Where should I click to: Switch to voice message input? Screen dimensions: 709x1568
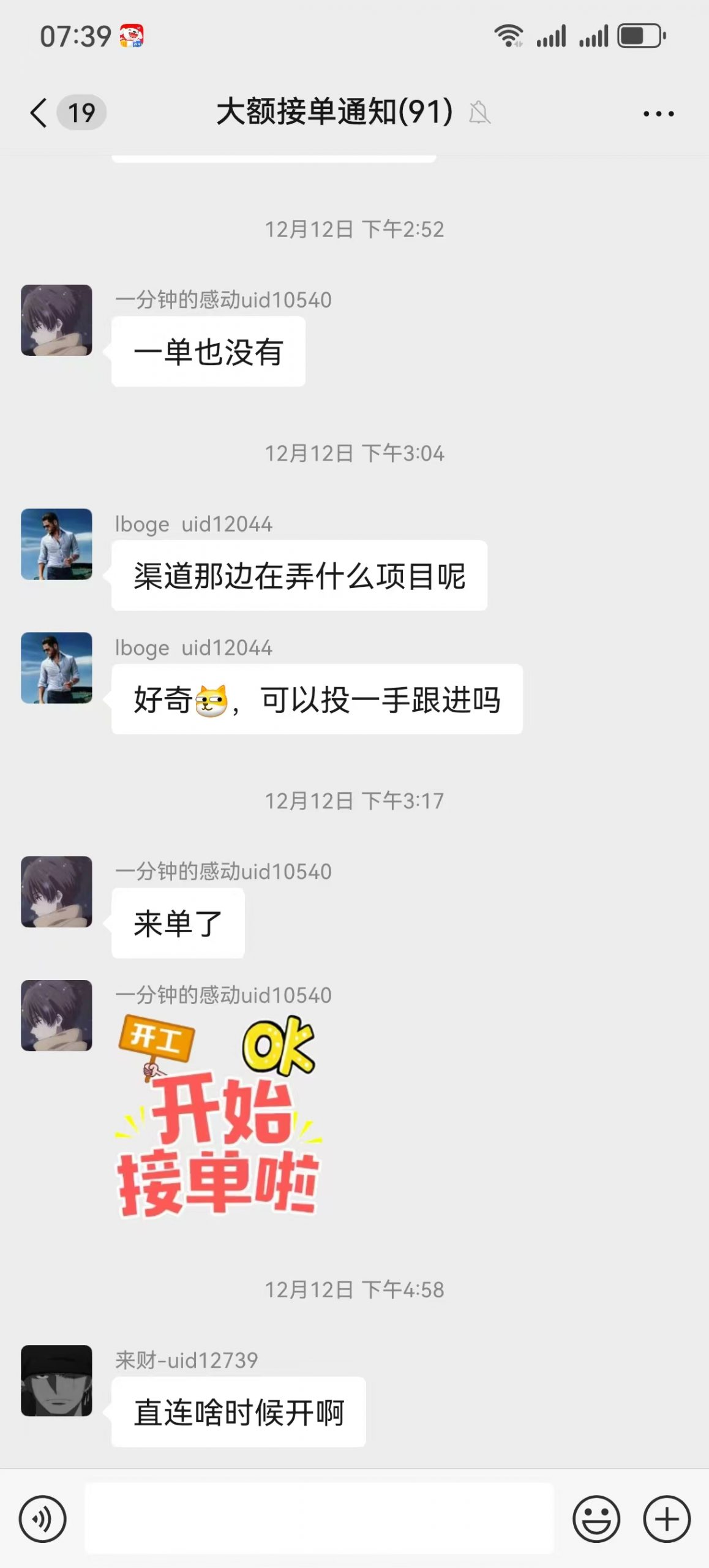(x=42, y=1519)
